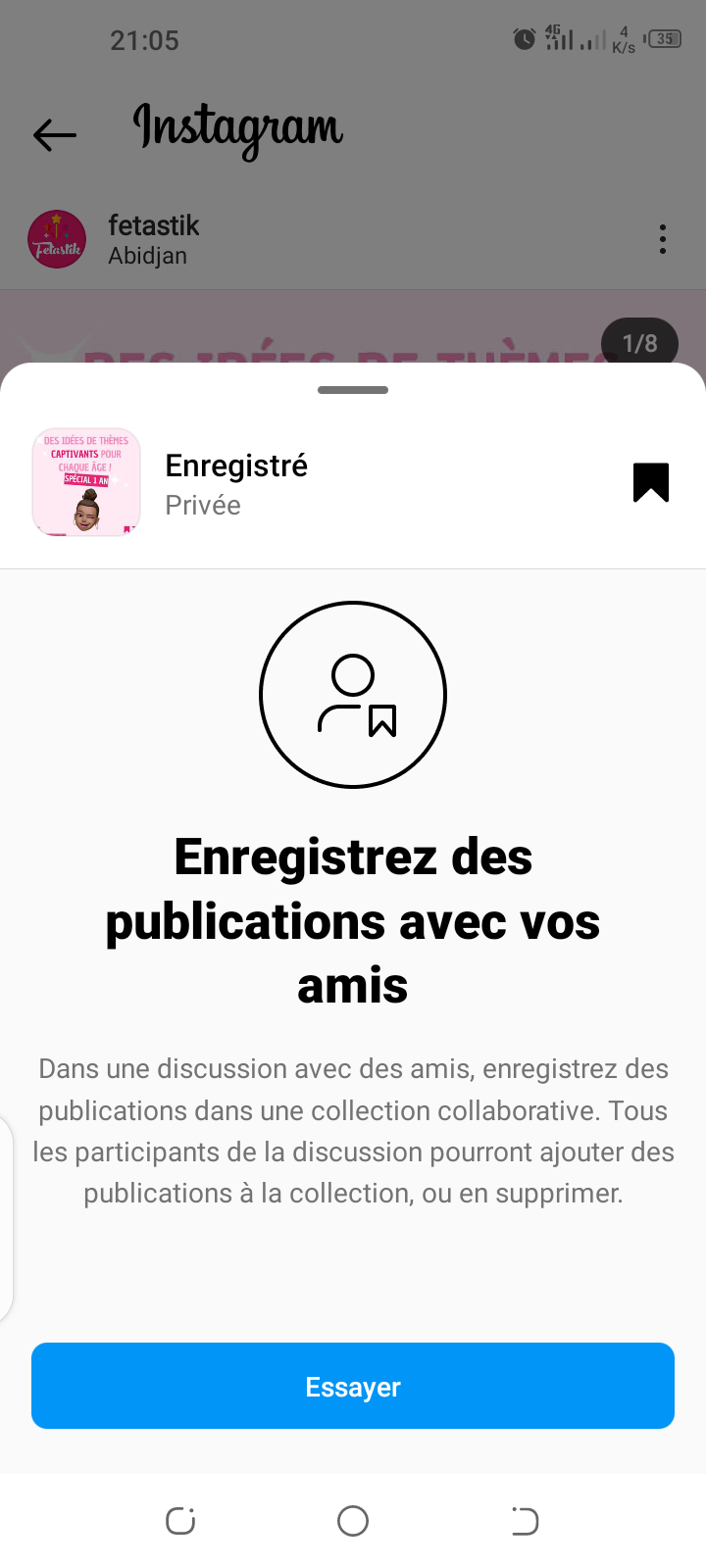The width and height of the screenshot is (706, 1568).
Task: Open the recent apps view
Action: click(x=180, y=1521)
